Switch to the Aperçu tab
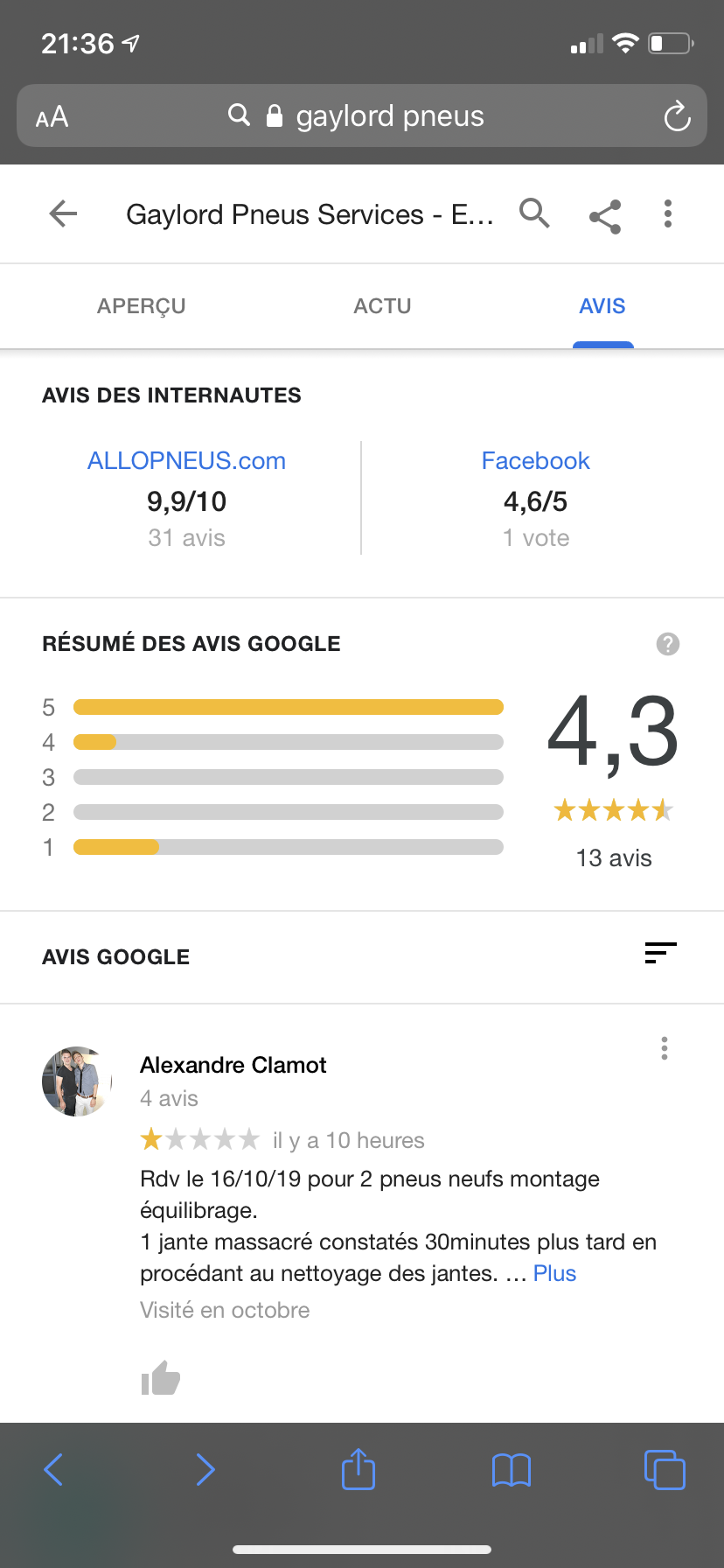Image resolution: width=724 pixels, height=1568 pixels. pyautogui.click(x=142, y=306)
